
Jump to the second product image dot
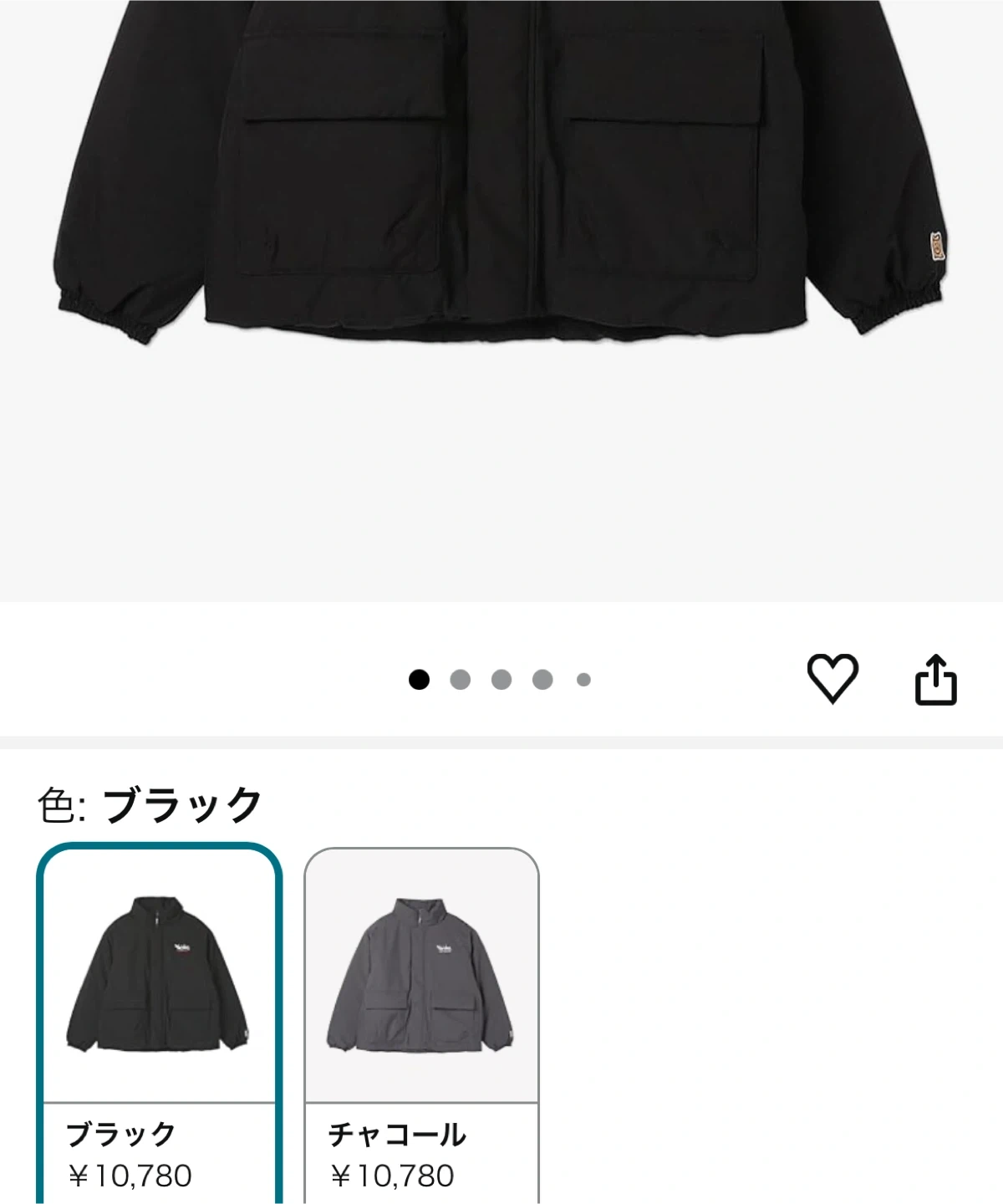[460, 680]
